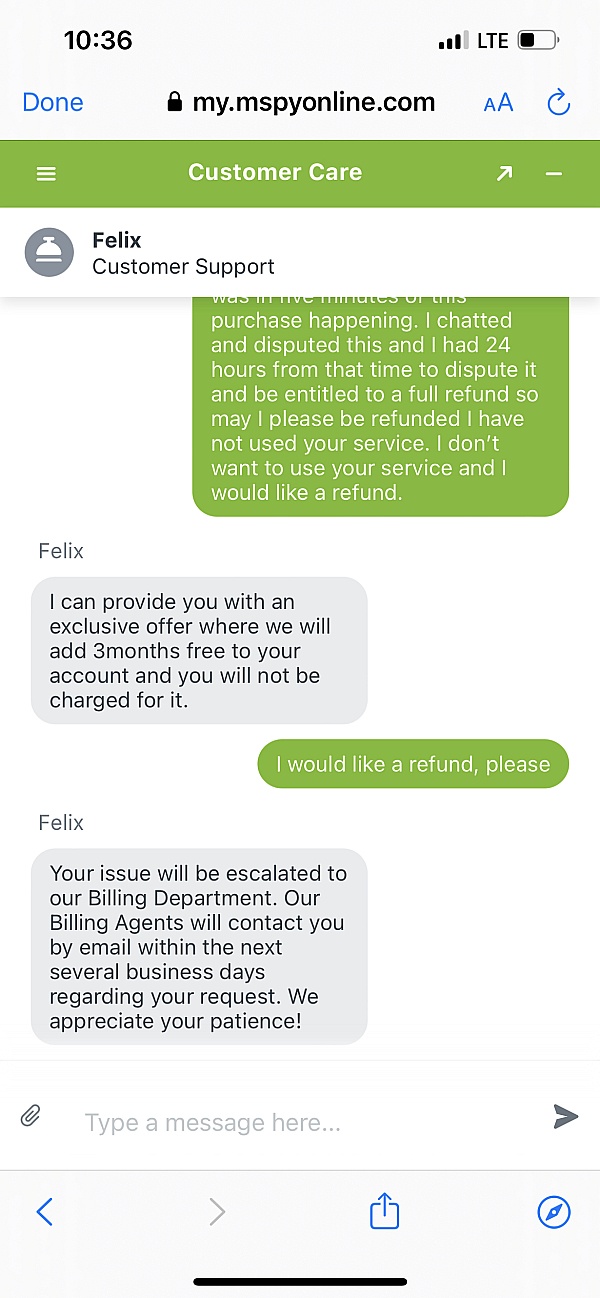Pop out the chat window

(504, 173)
